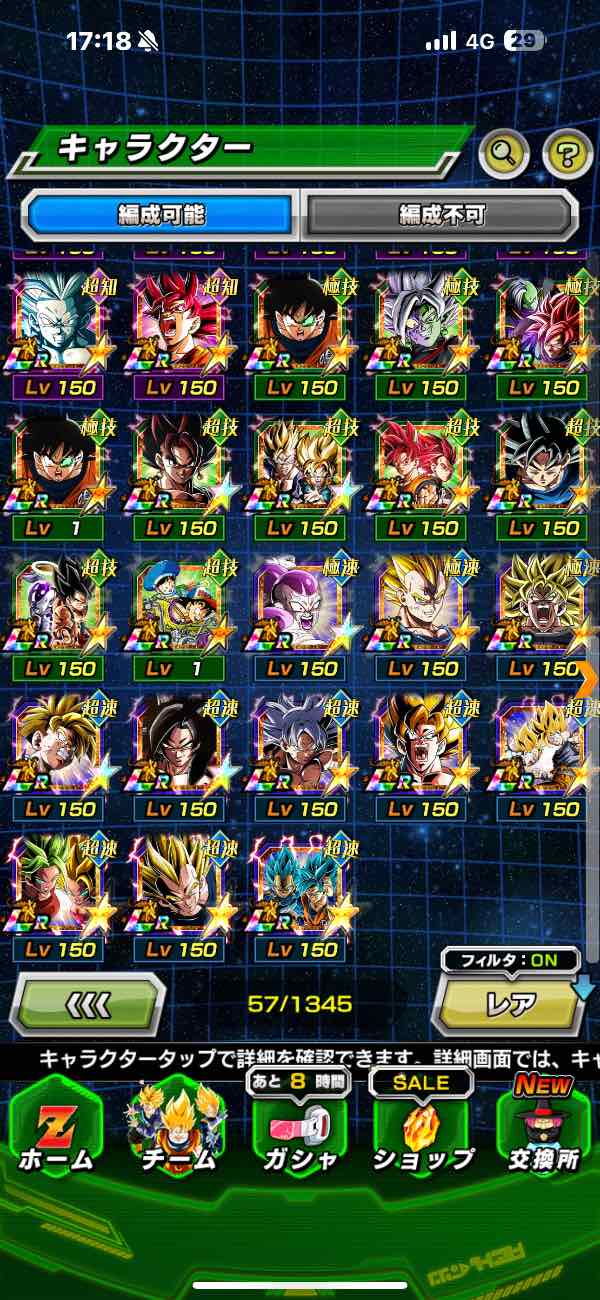Viewport: 600px width, 1300px height.
Task: Open the レア sort filter button
Action: [x=510, y=1003]
